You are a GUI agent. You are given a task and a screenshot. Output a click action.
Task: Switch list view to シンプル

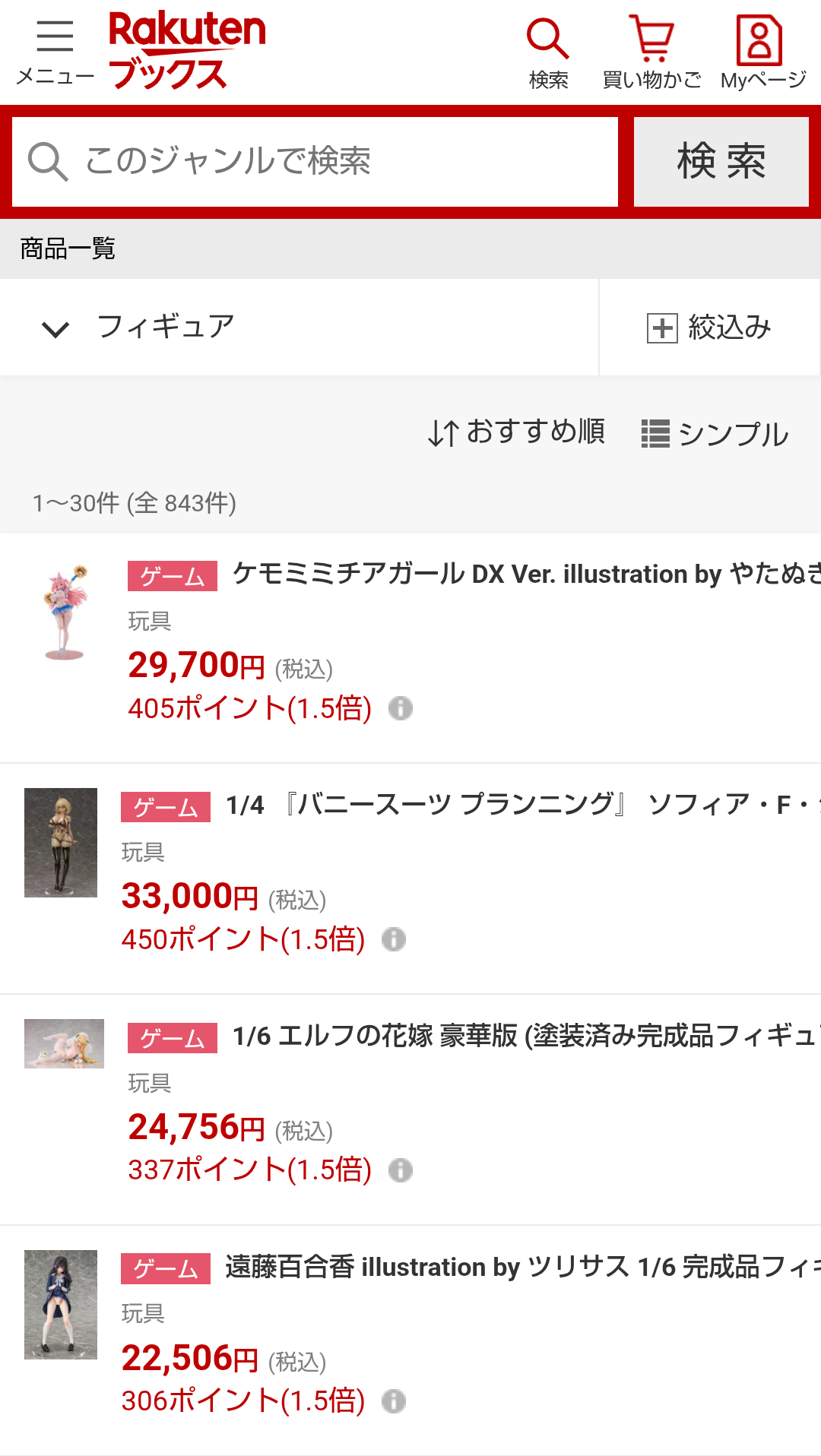pos(715,434)
